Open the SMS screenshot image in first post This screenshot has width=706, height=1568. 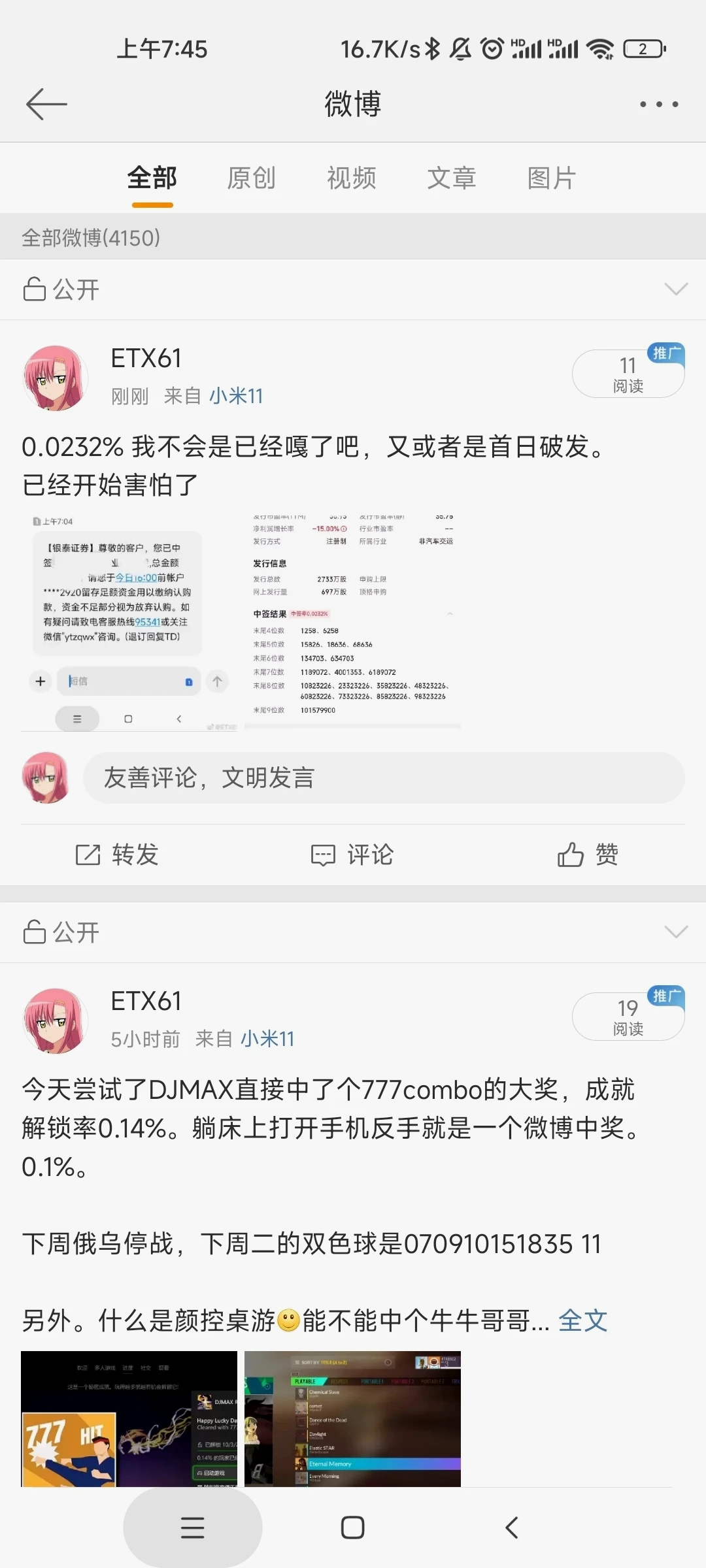pyautogui.click(x=129, y=622)
